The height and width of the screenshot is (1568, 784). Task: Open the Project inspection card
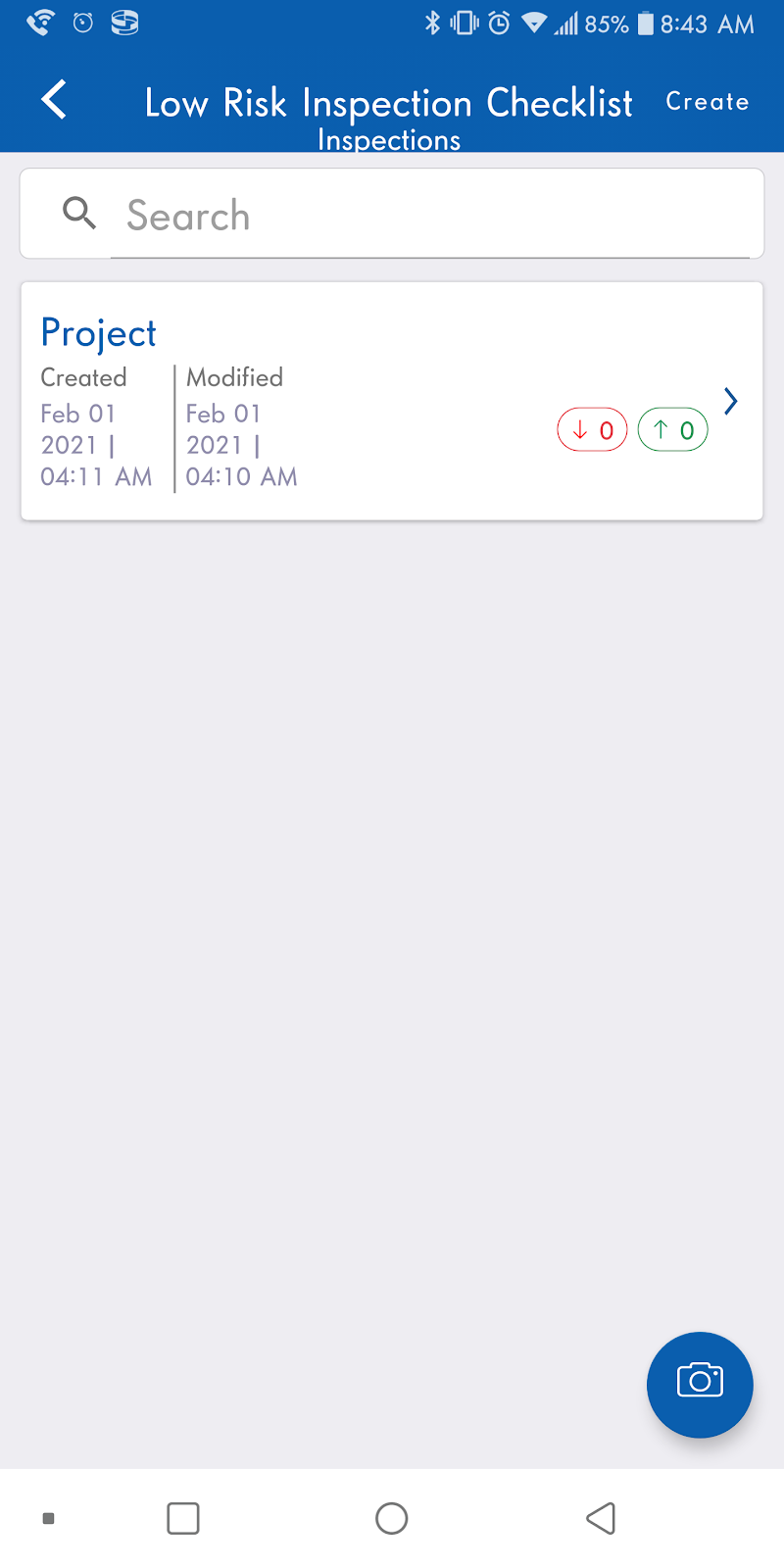[392, 401]
